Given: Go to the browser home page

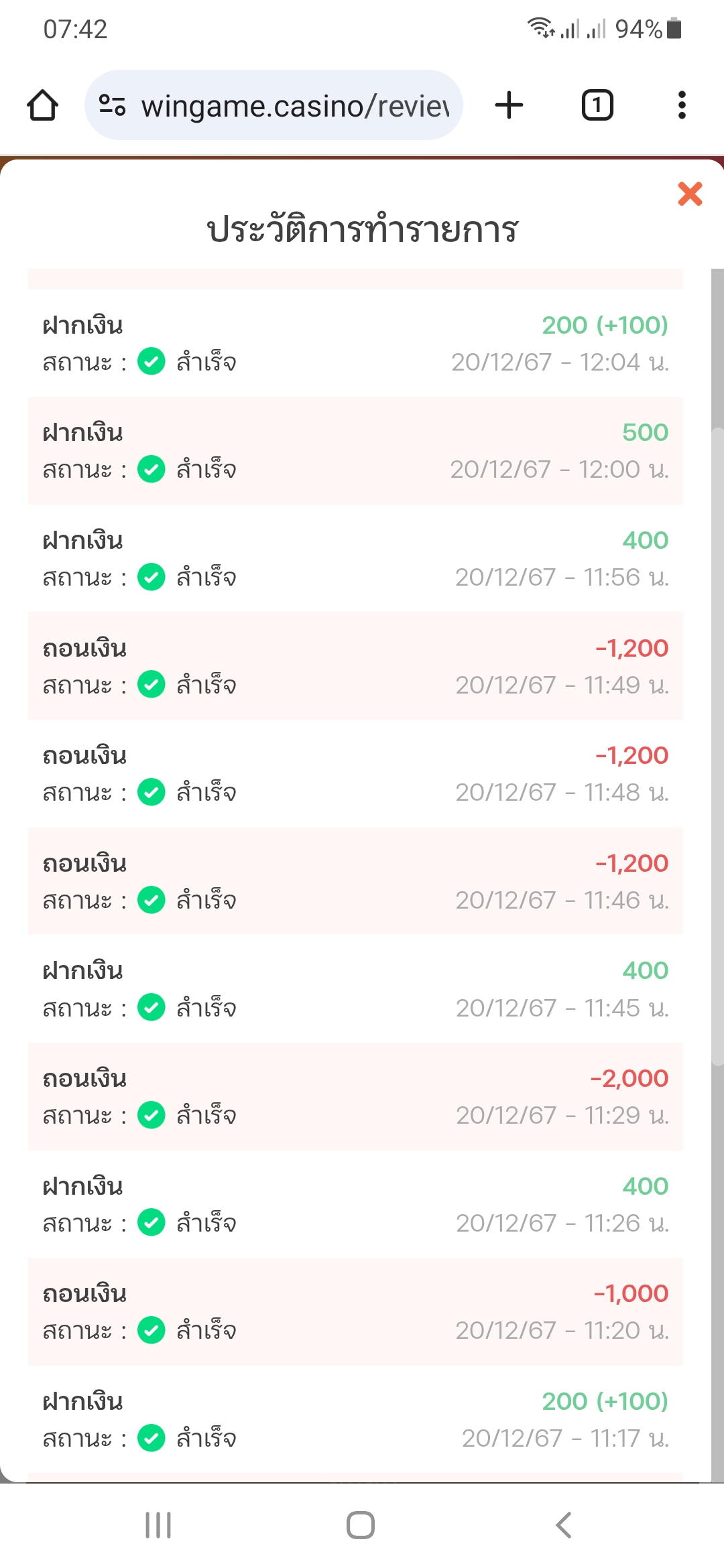Looking at the screenshot, I should (43, 105).
